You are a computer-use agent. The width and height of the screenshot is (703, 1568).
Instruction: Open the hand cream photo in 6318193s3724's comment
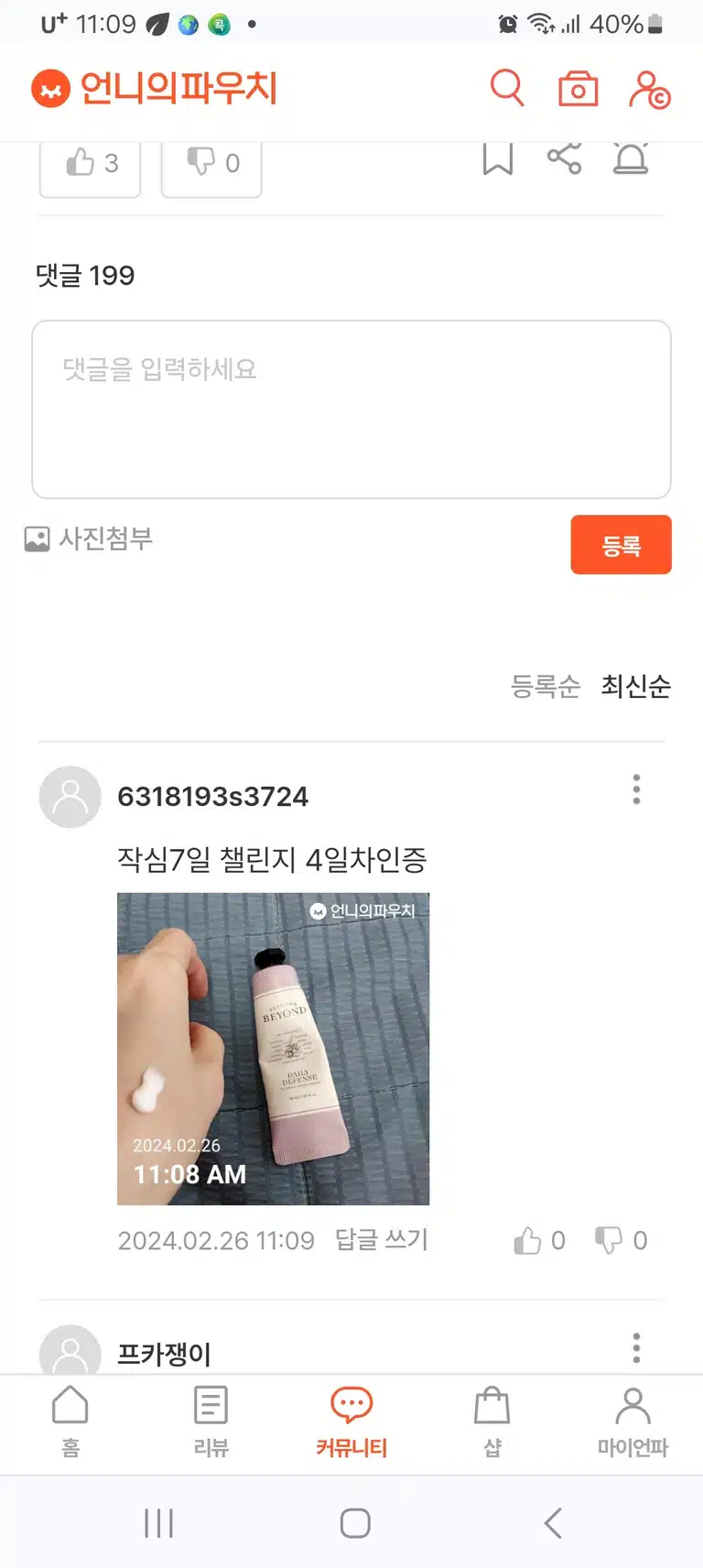[273, 1049]
